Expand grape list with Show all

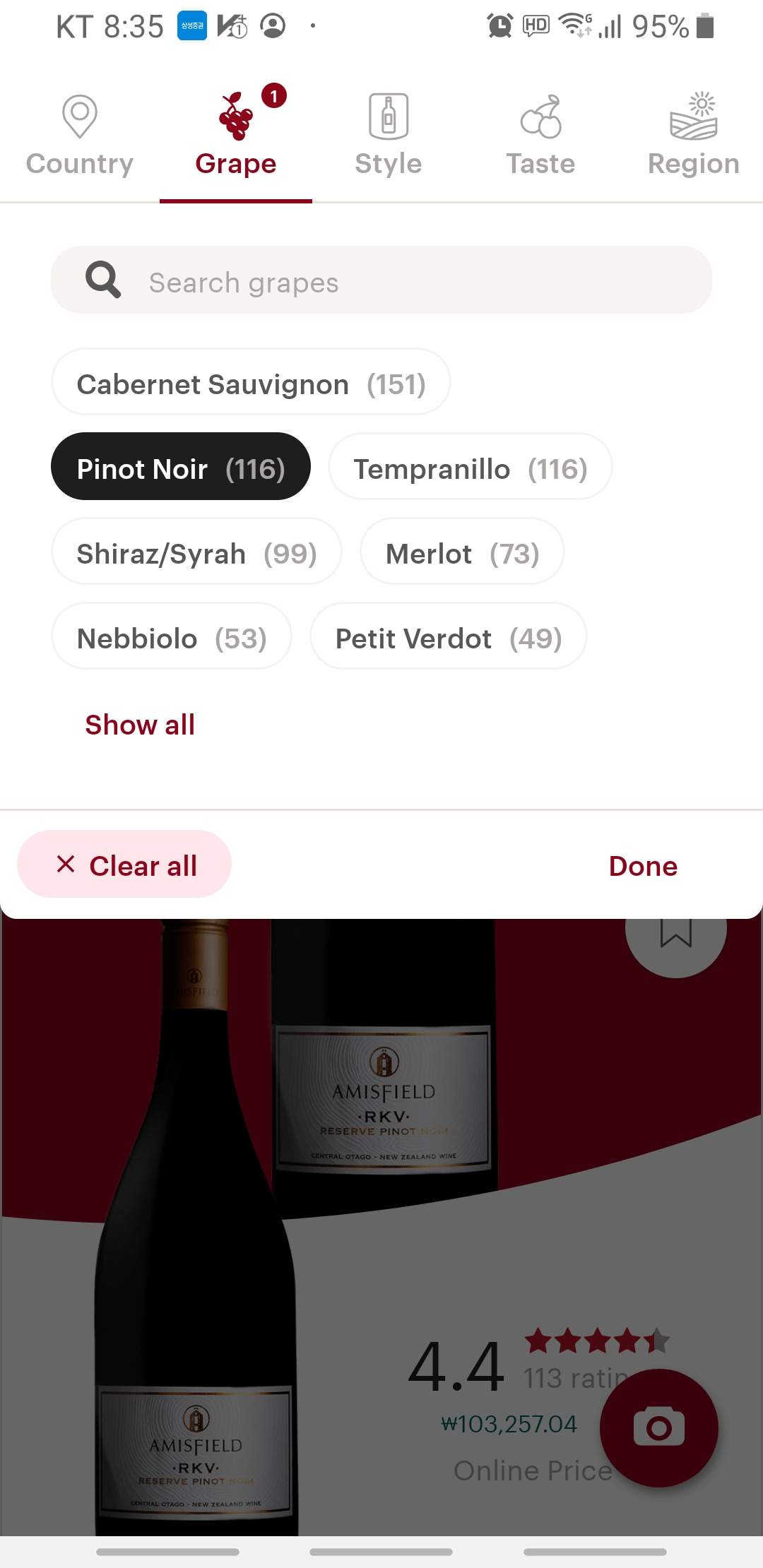(x=140, y=725)
